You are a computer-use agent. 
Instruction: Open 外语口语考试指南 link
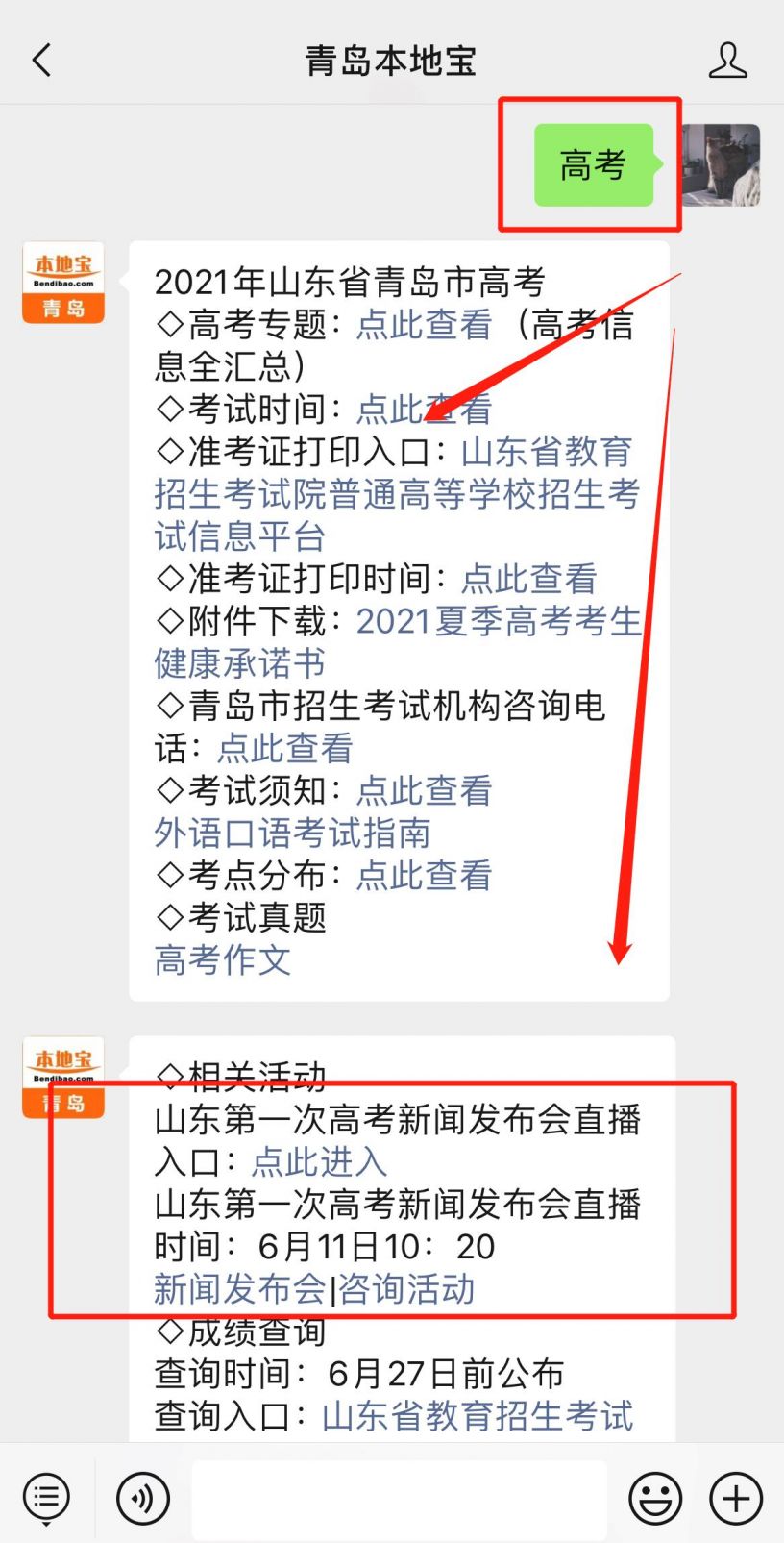point(292,834)
